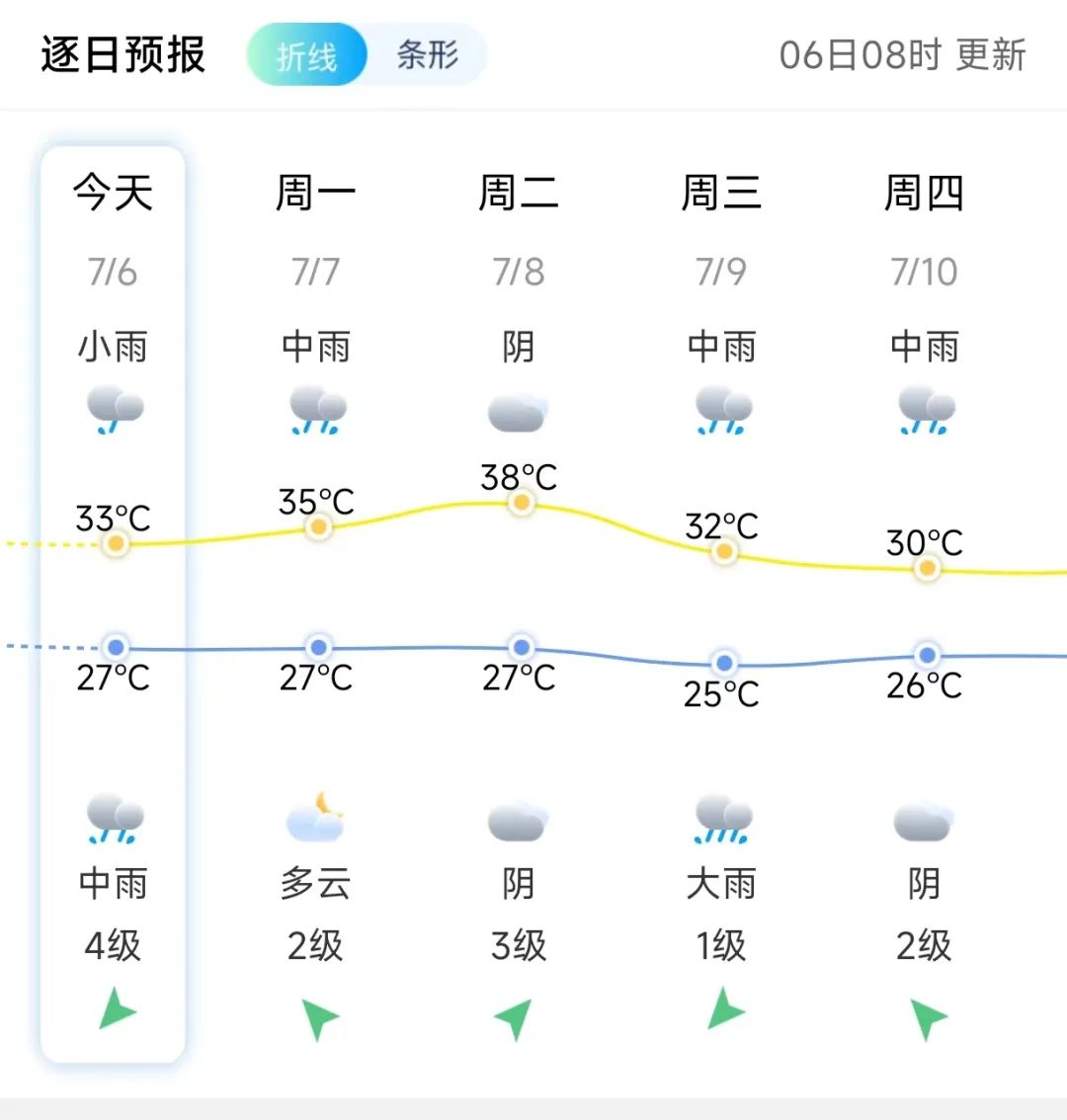Viewport: 1067px width, 1120px height.
Task: Switch to the 折线 chart view
Action: point(306,54)
